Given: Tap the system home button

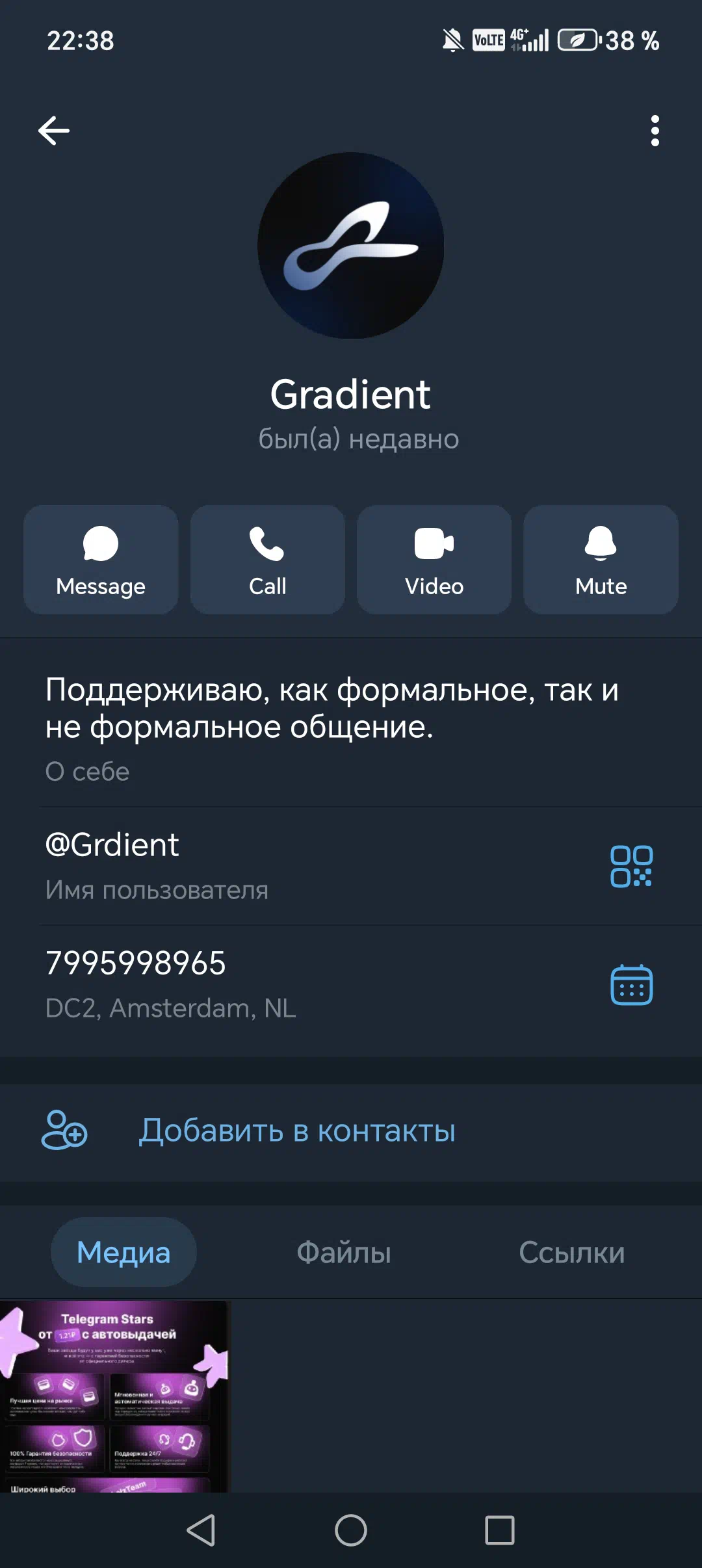Looking at the screenshot, I should click(x=351, y=1530).
